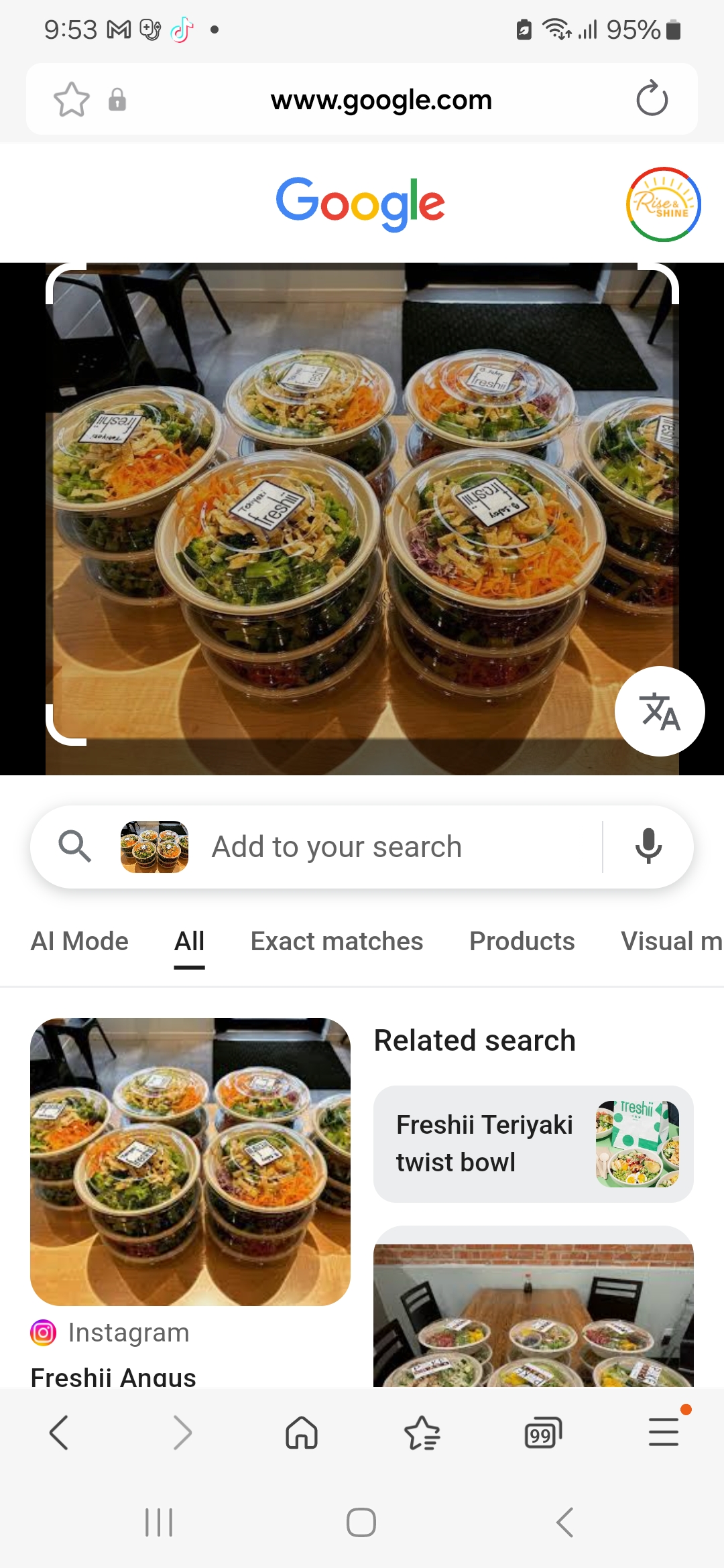The image size is (724, 1568).
Task: Open the browser bookmarks list
Action: tap(422, 1433)
